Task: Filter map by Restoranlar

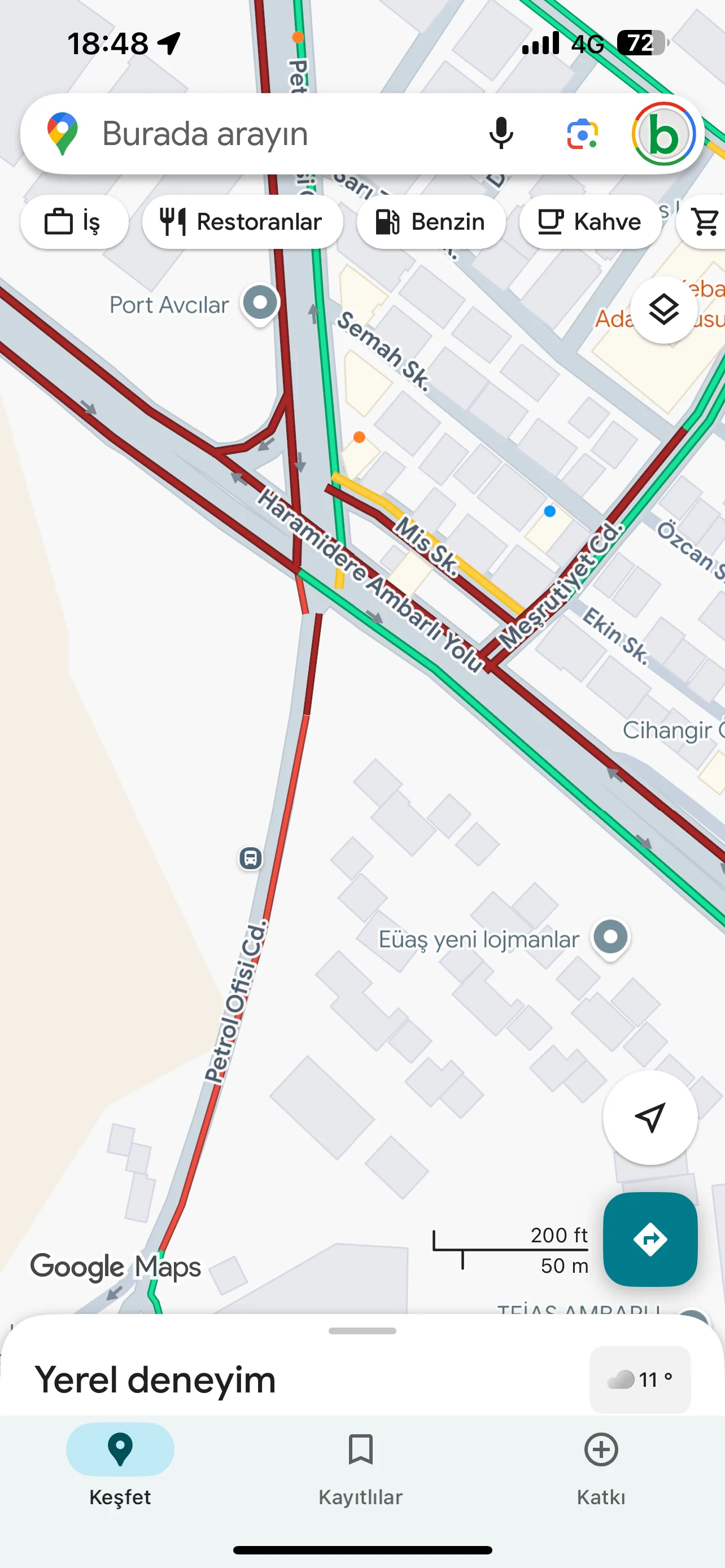Action: (x=242, y=222)
